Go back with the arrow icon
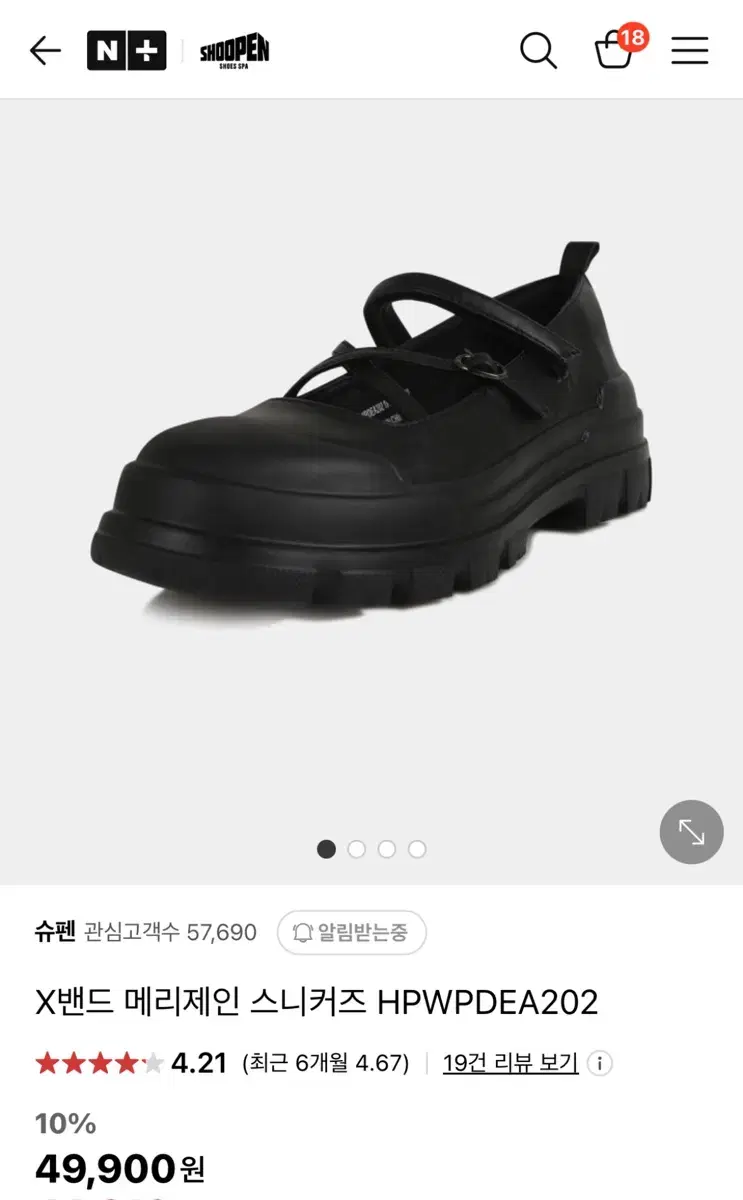The image size is (743, 1200). (45, 50)
